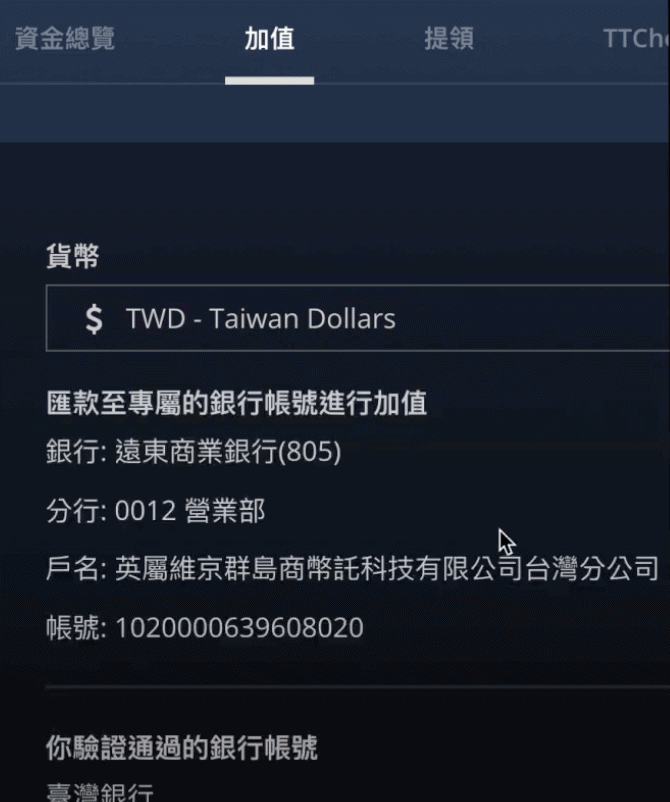Open the 提領 tab
Viewport: 670px width, 802px height.
449,39
